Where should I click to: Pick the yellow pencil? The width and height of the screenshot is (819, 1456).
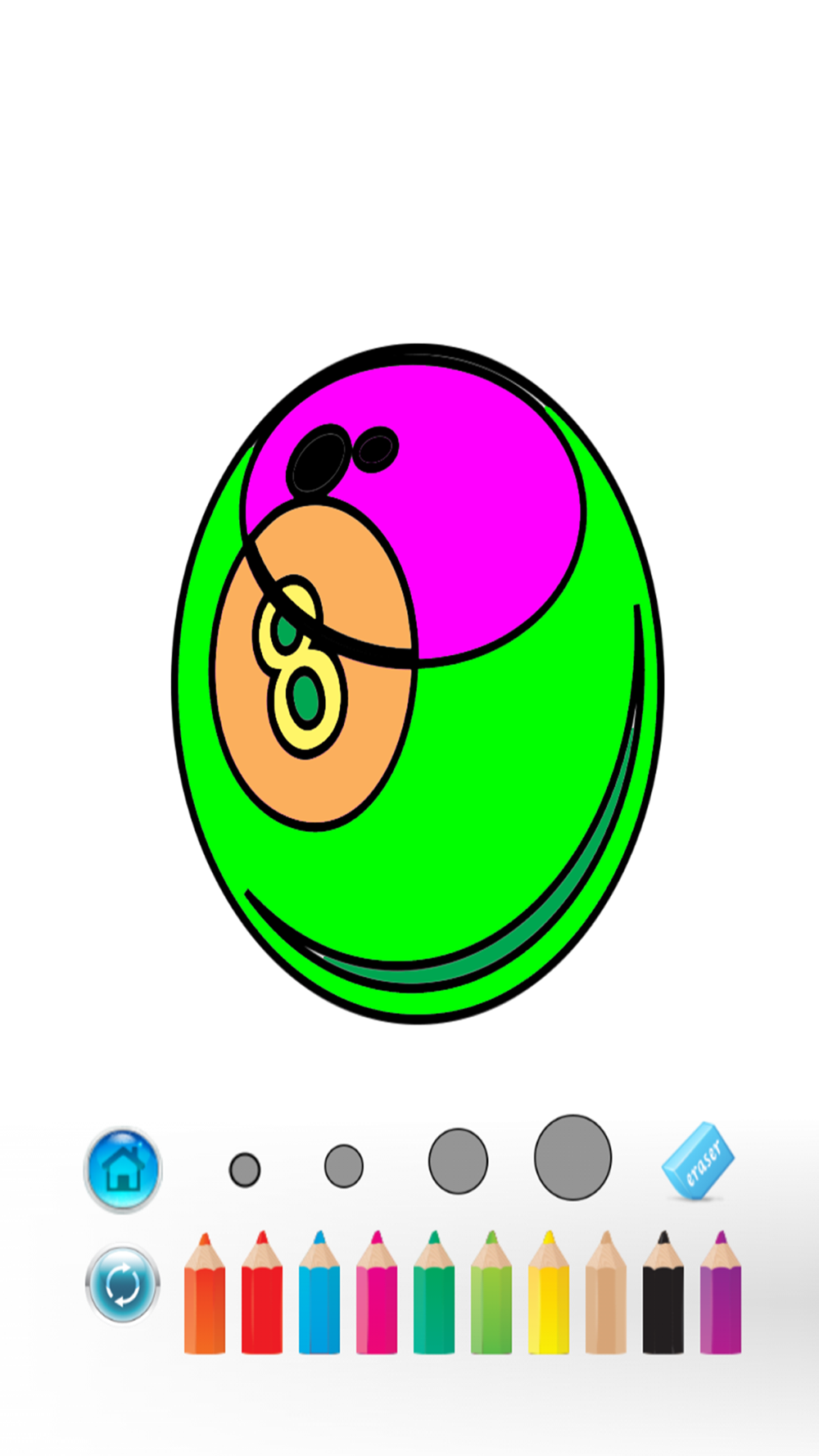coord(549,1293)
